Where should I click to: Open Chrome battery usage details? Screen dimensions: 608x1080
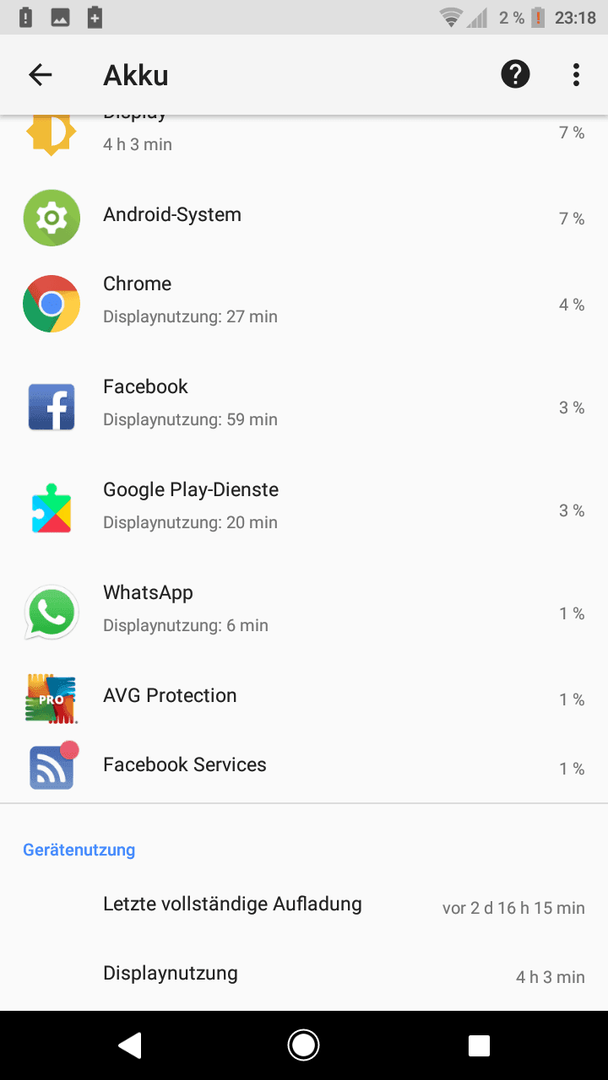pyautogui.click(x=304, y=304)
